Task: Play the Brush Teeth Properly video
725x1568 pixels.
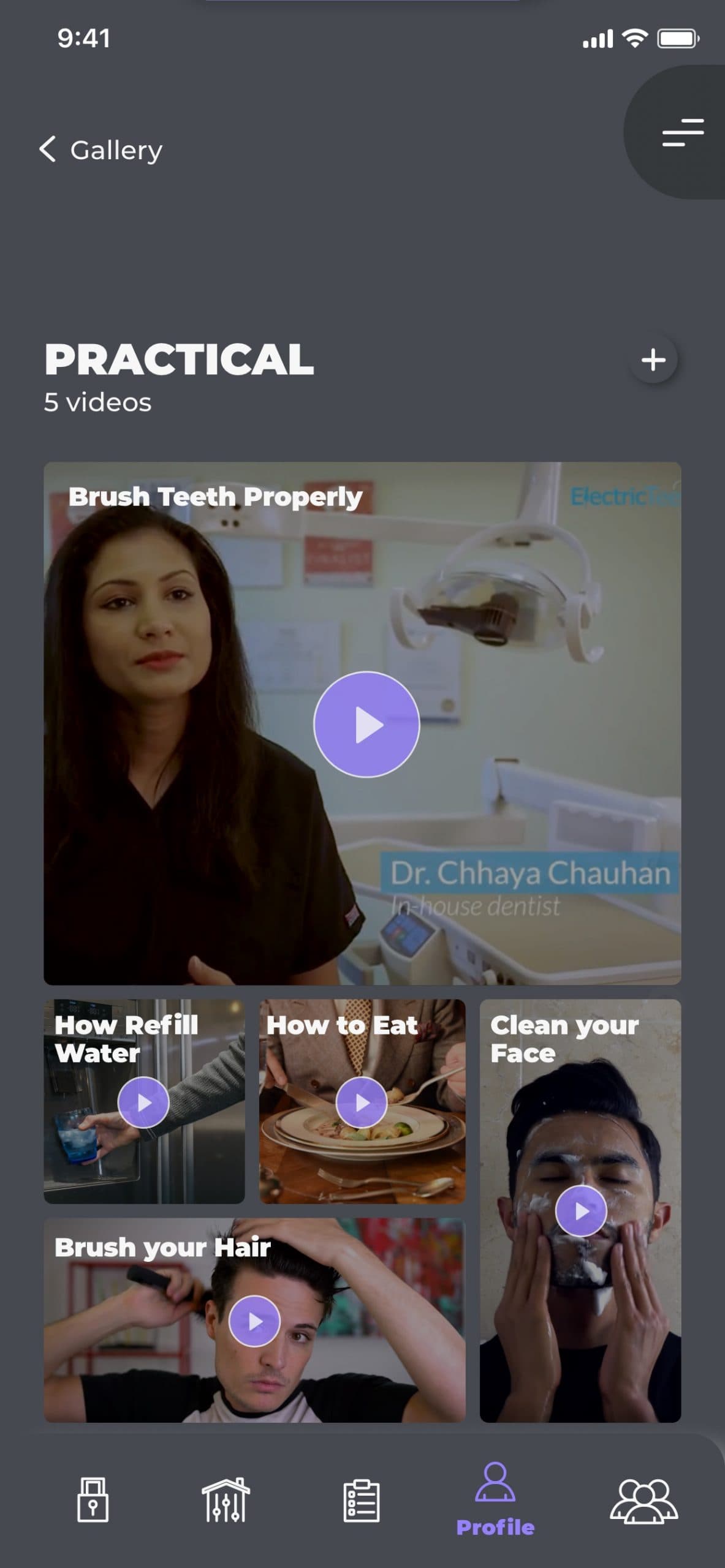Action: (x=366, y=725)
